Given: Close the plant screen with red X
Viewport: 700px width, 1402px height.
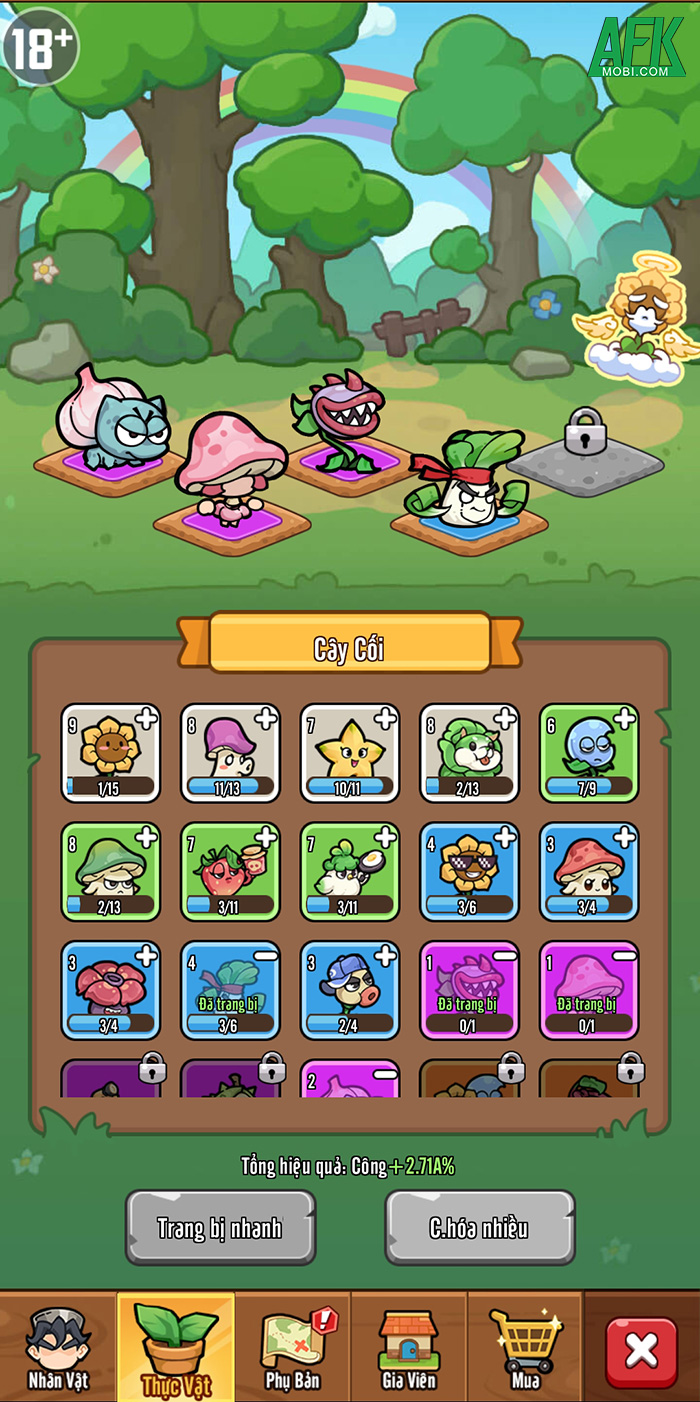Looking at the screenshot, I should pyautogui.click(x=641, y=1352).
